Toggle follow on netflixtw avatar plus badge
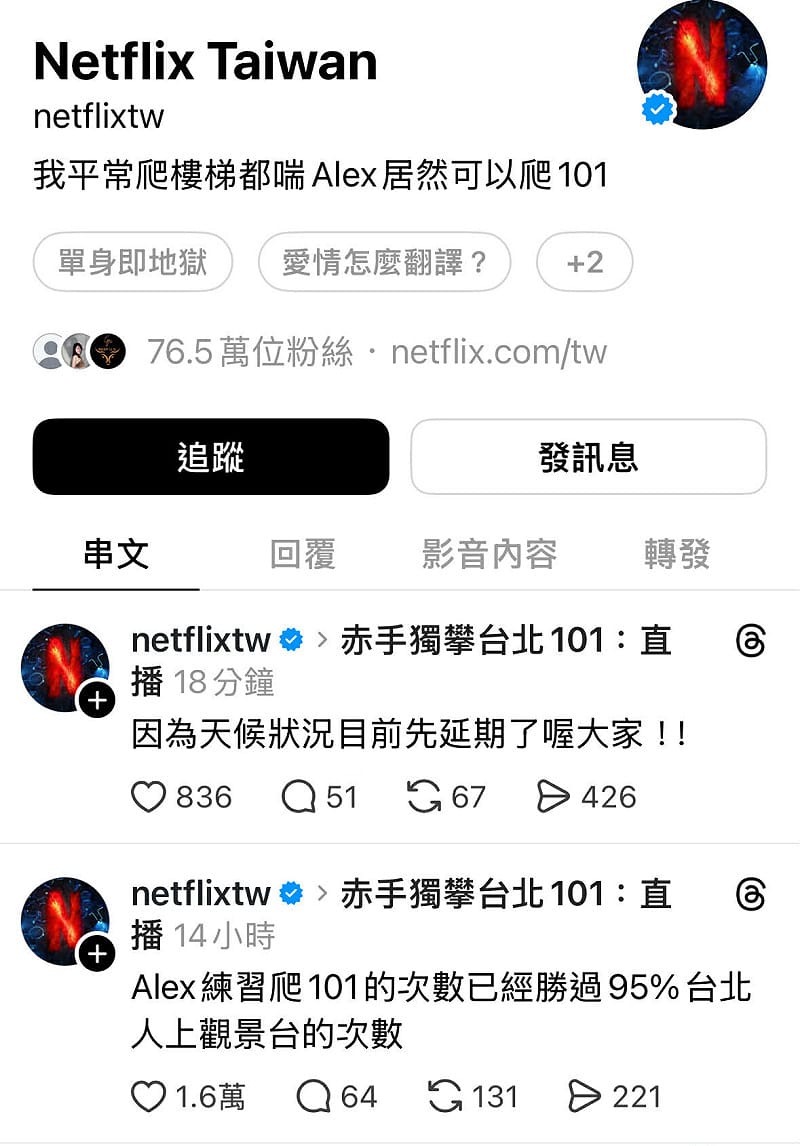The height and width of the screenshot is (1146, 800). (97, 700)
